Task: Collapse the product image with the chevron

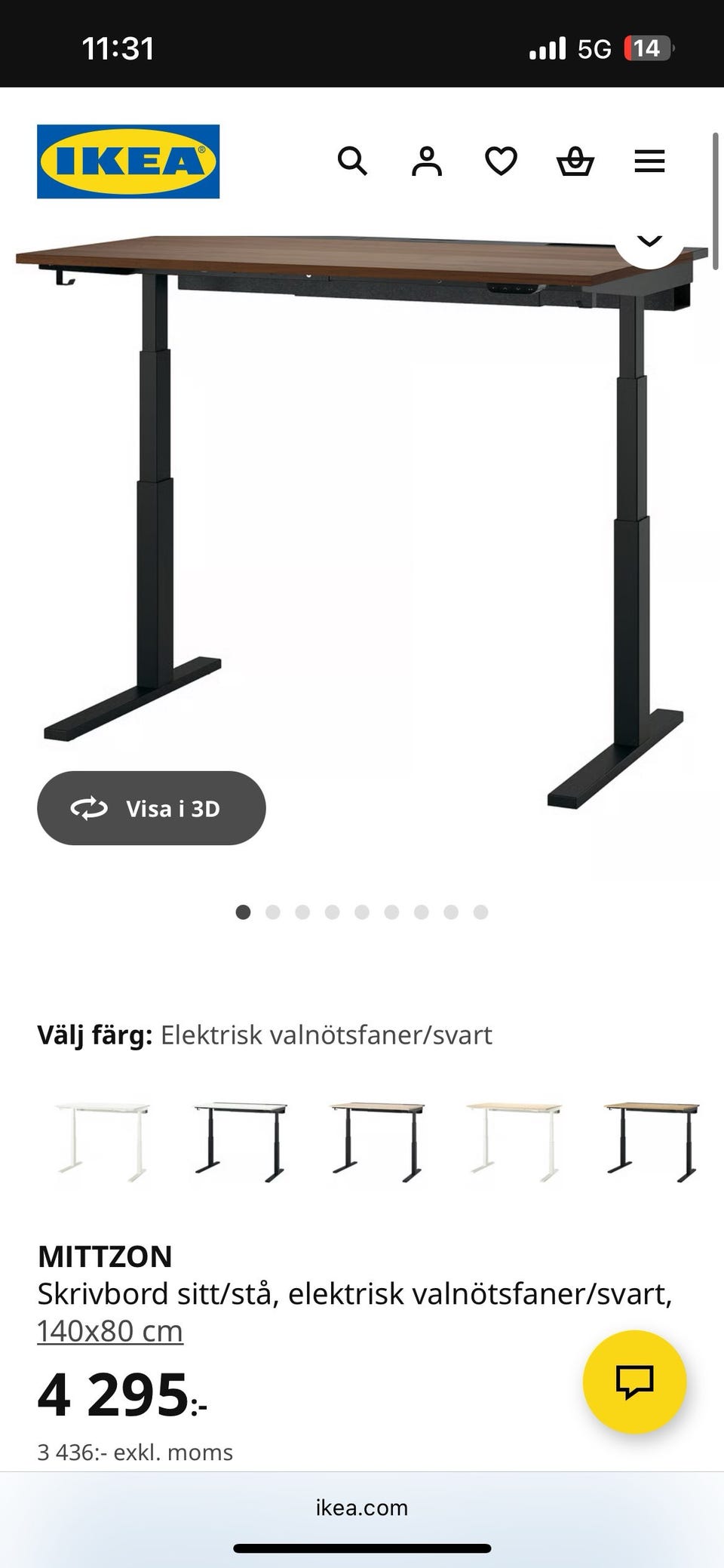Action: click(x=649, y=241)
